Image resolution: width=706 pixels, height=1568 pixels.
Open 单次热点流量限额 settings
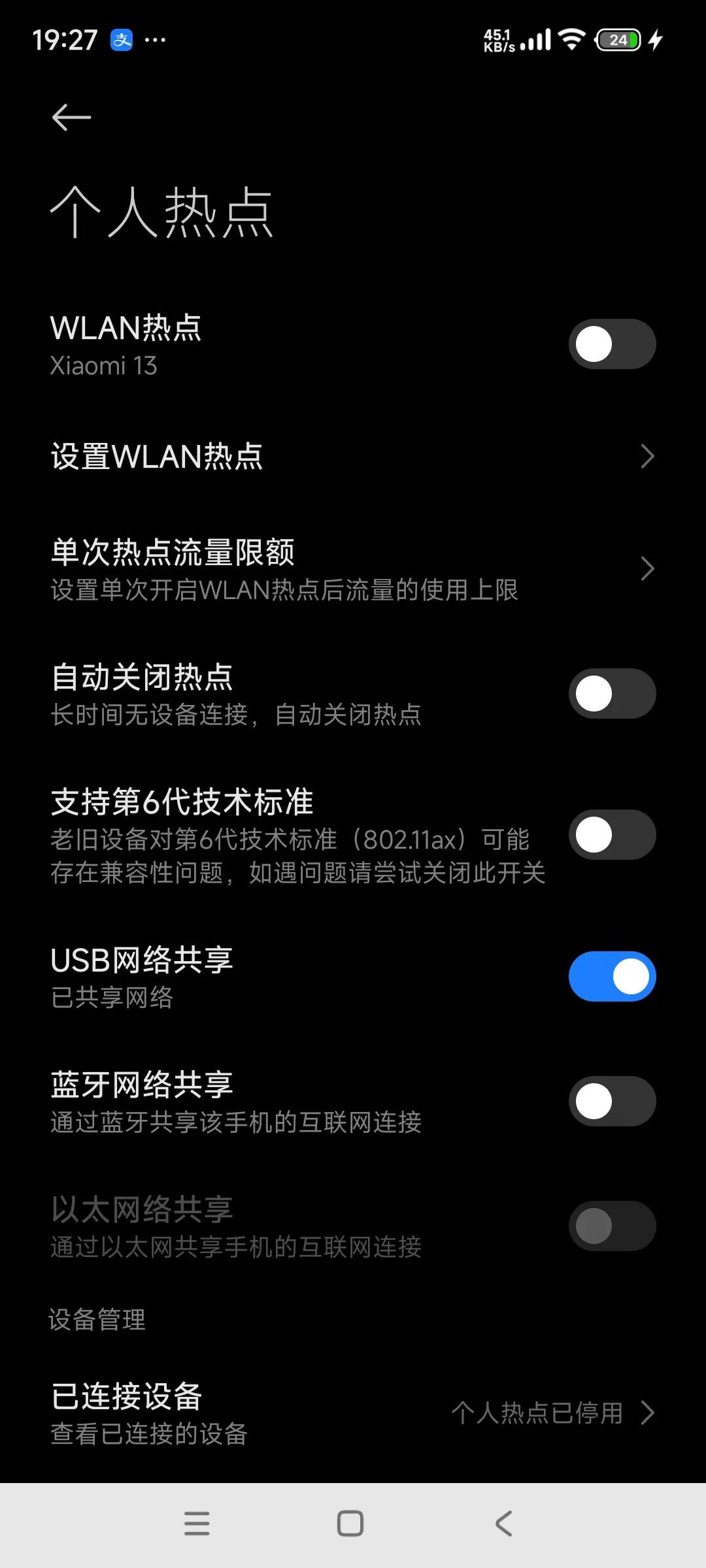(647, 568)
